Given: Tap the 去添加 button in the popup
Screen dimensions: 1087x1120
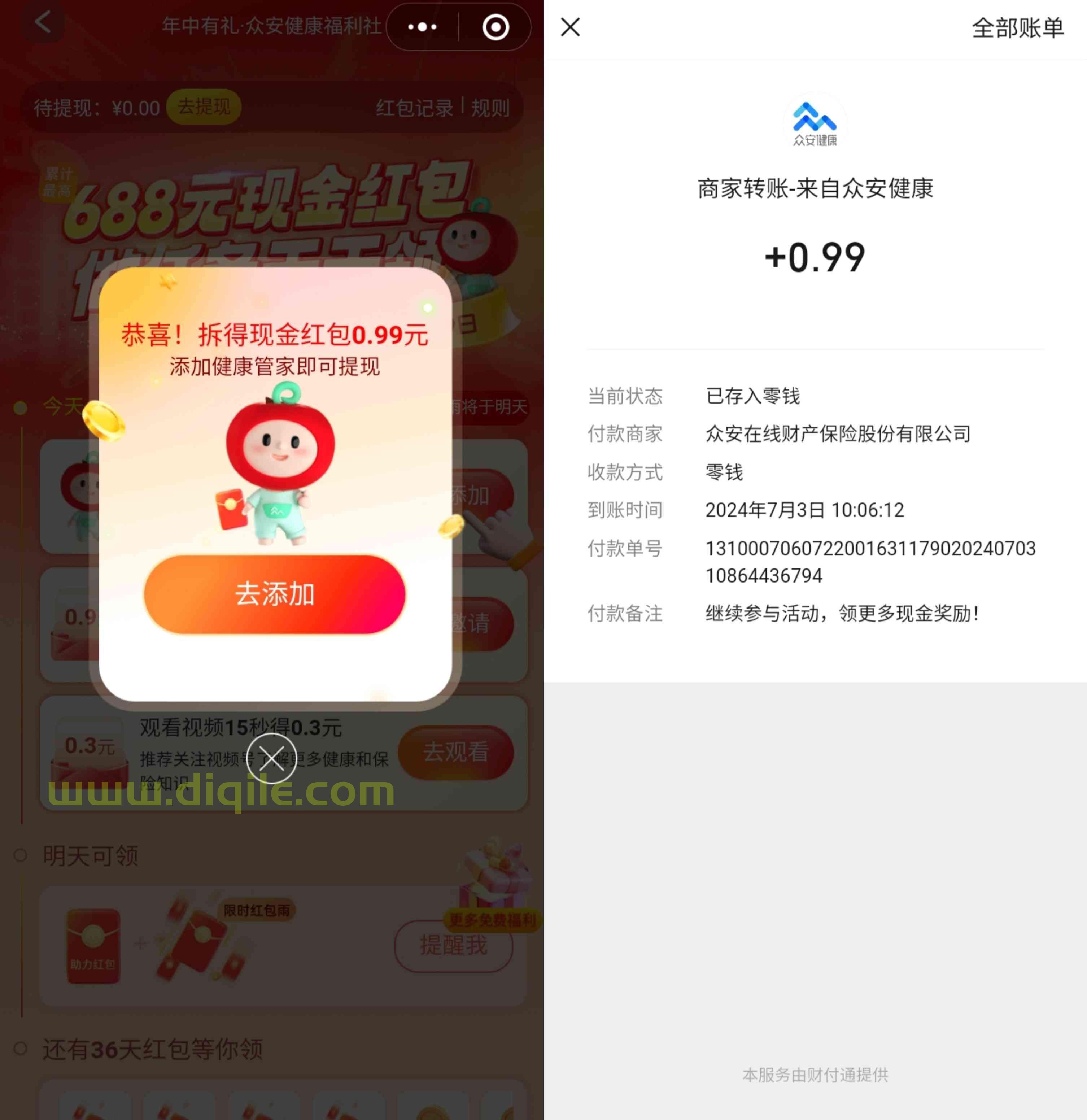Looking at the screenshot, I should tap(274, 594).
